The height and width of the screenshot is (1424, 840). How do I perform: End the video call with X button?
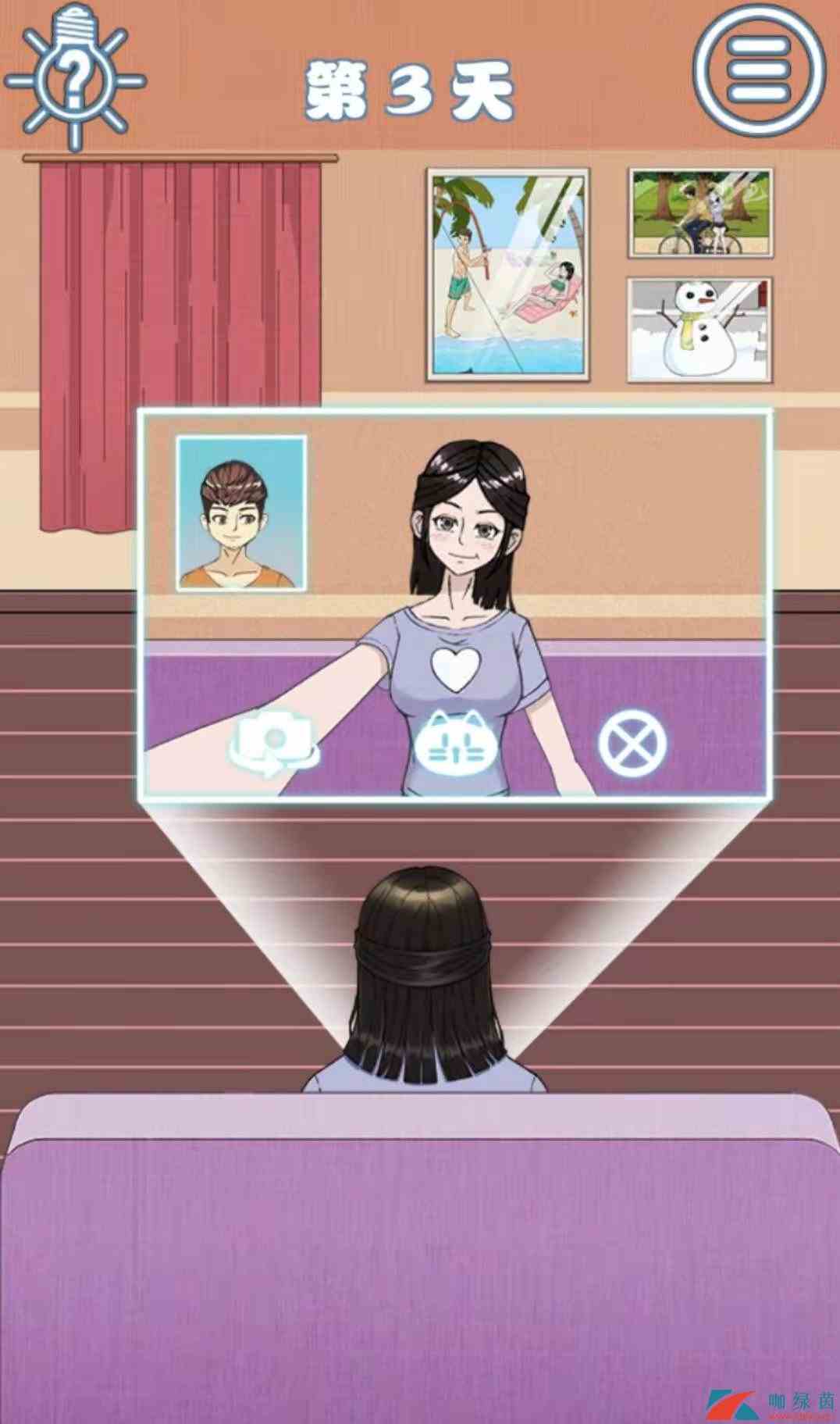pyautogui.click(x=632, y=741)
